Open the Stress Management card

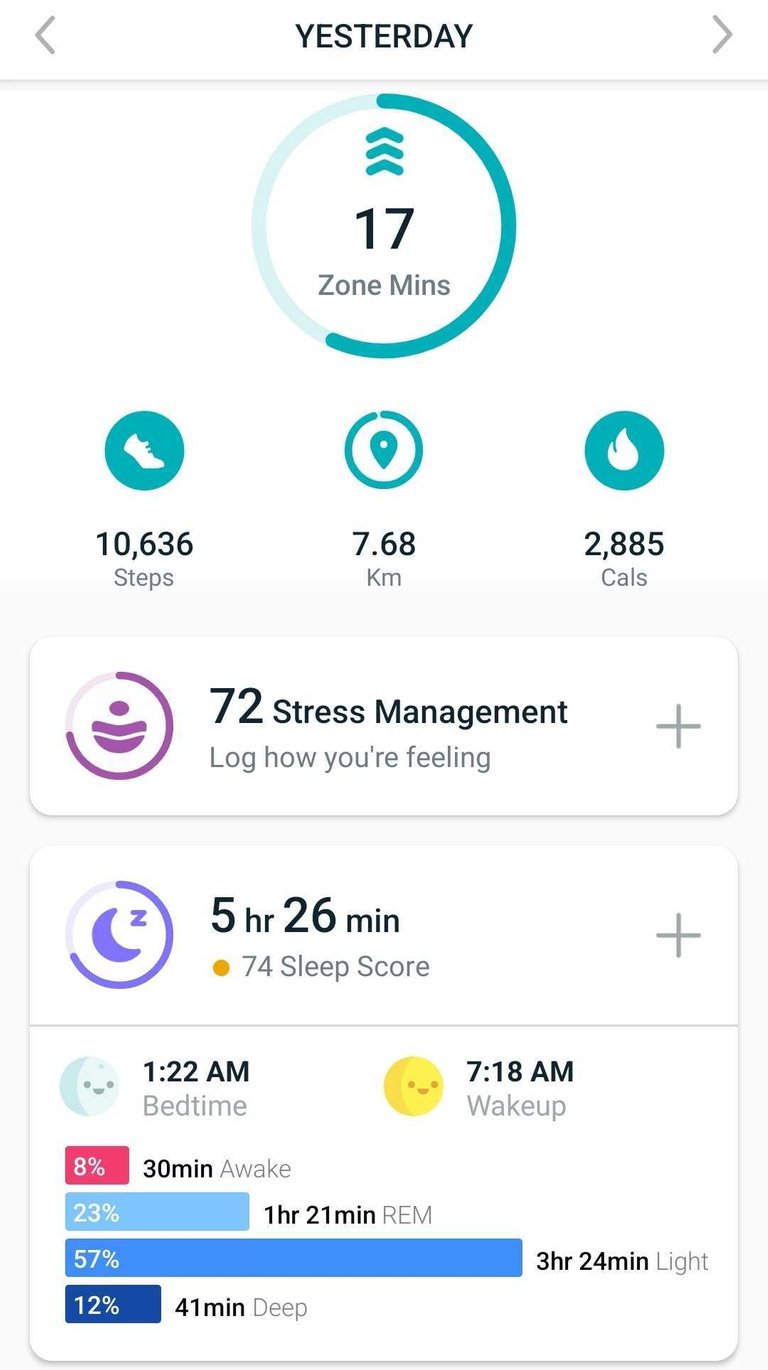coord(388,726)
